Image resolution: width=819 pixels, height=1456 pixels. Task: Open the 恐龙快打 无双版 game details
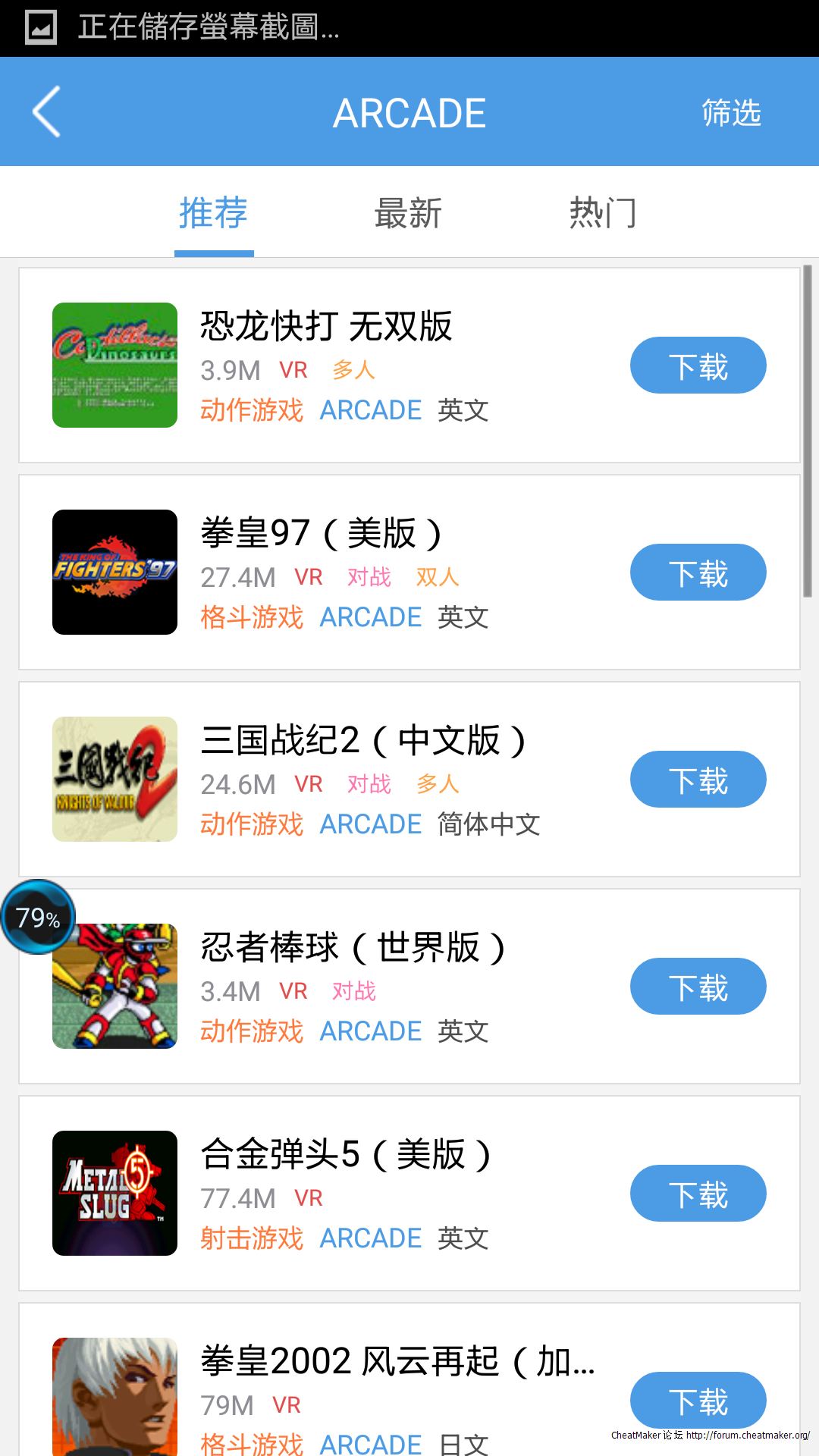pyautogui.click(x=326, y=328)
